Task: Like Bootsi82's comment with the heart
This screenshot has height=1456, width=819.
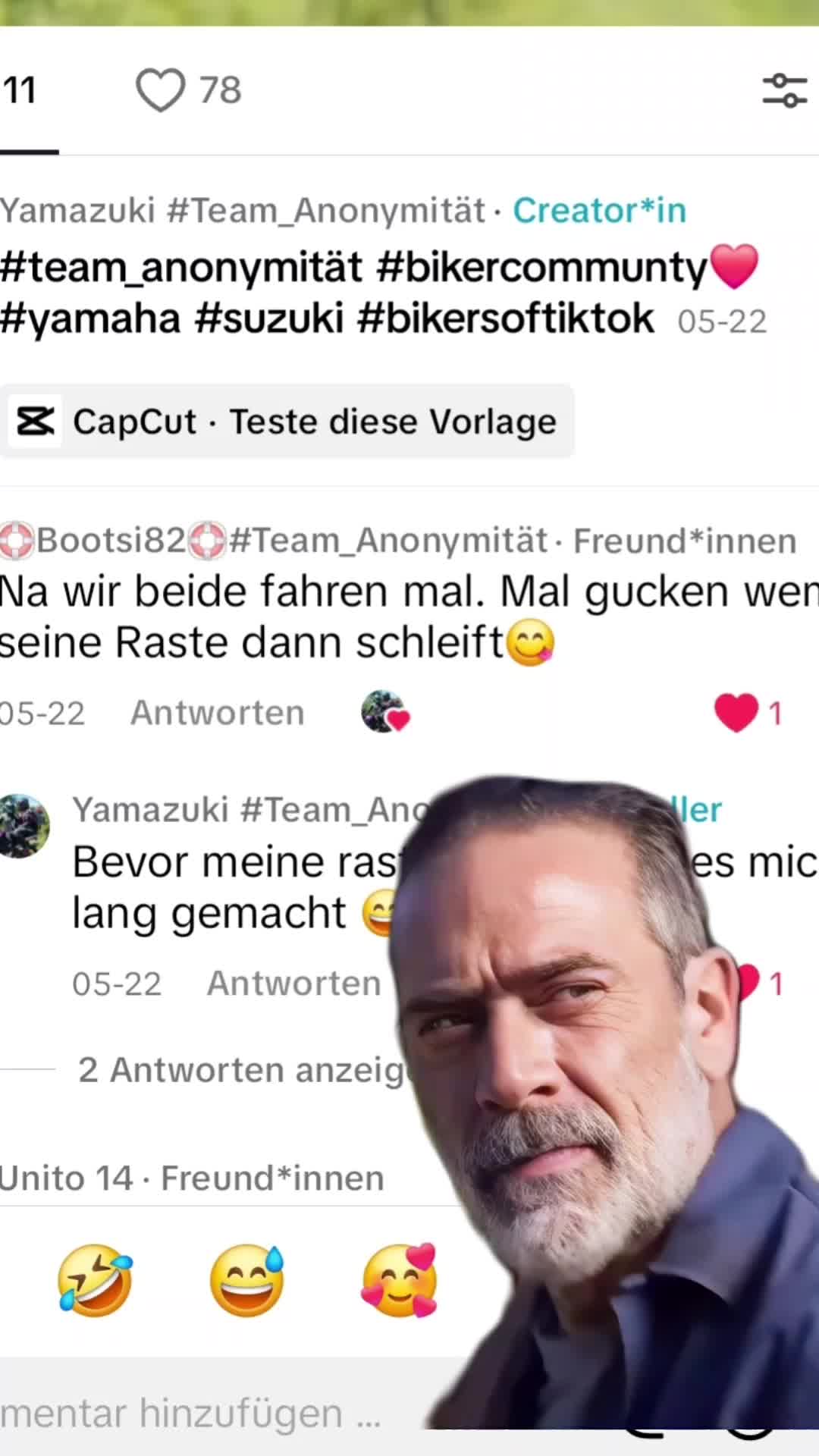Action: (x=736, y=713)
